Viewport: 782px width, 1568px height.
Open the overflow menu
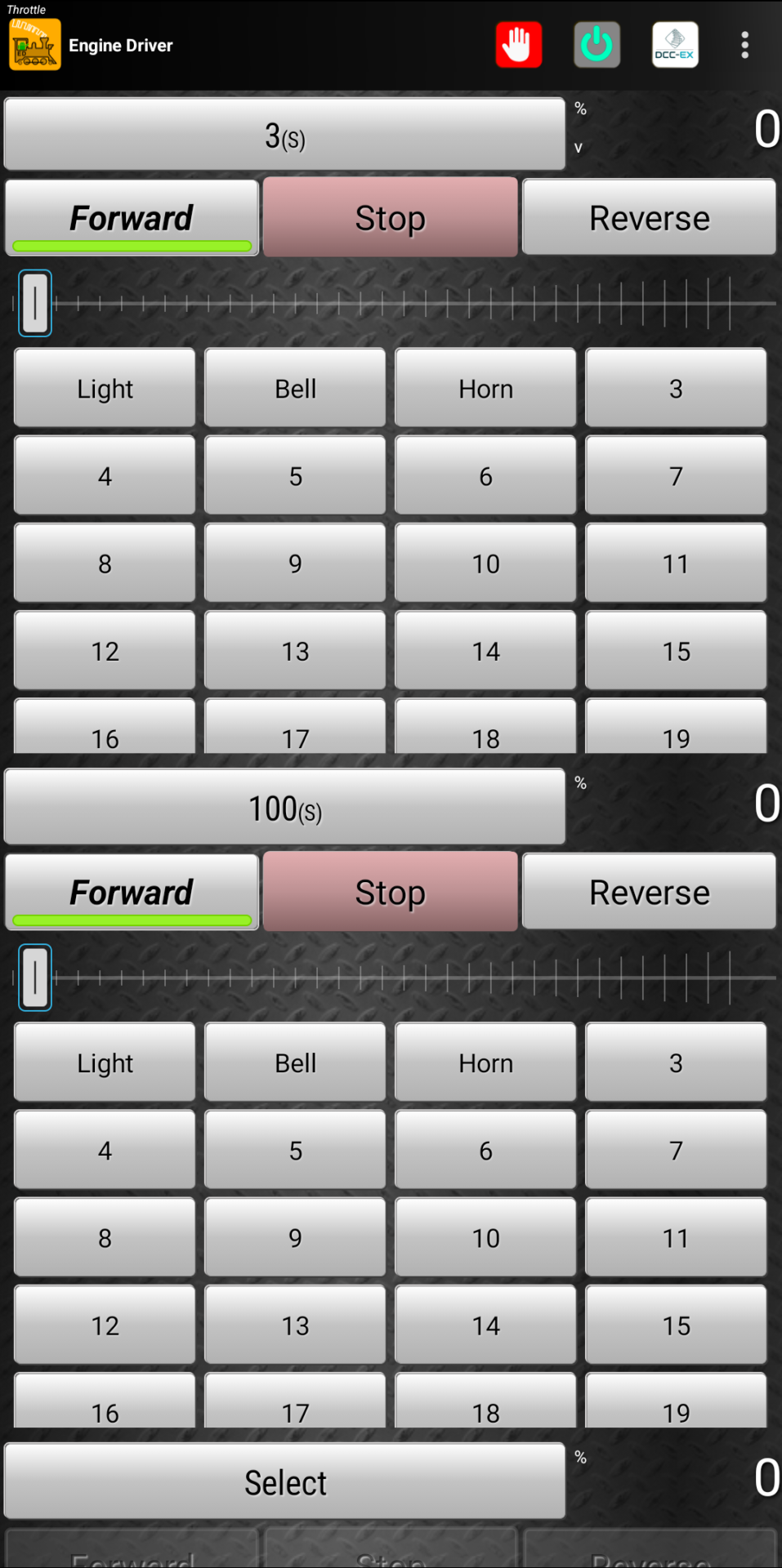point(744,45)
